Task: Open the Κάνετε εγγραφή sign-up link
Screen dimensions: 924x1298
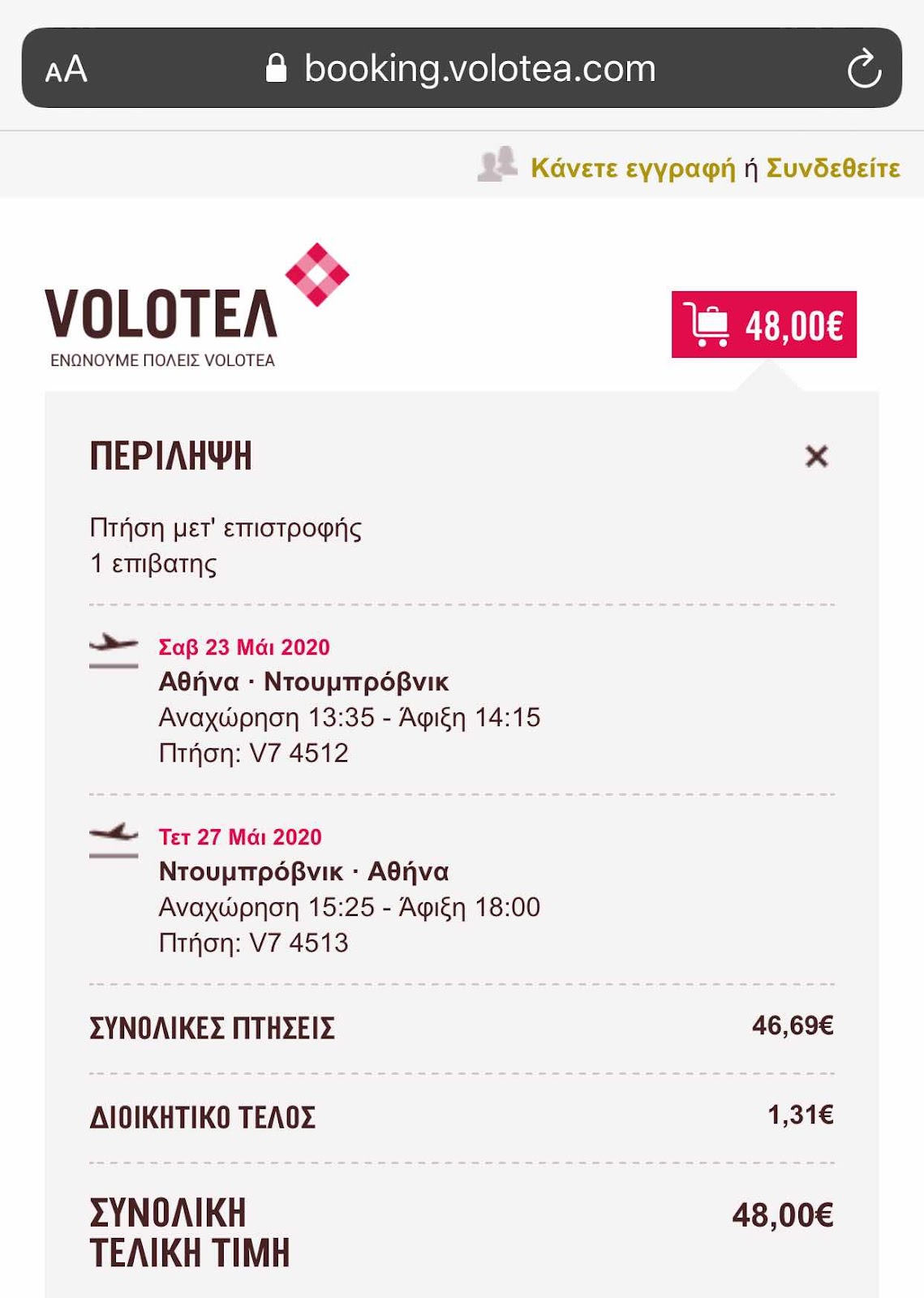Action: click(x=633, y=168)
